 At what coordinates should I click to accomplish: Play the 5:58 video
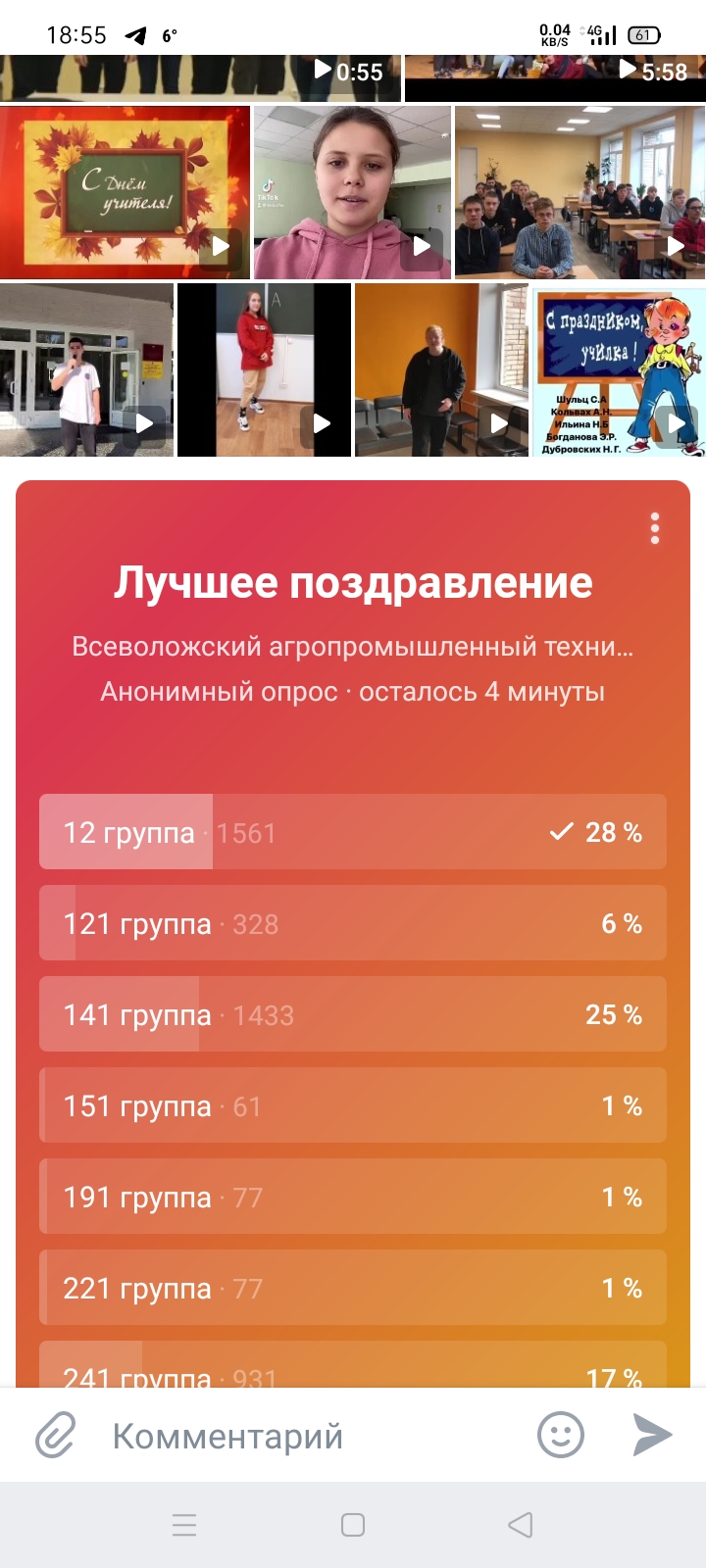555,76
